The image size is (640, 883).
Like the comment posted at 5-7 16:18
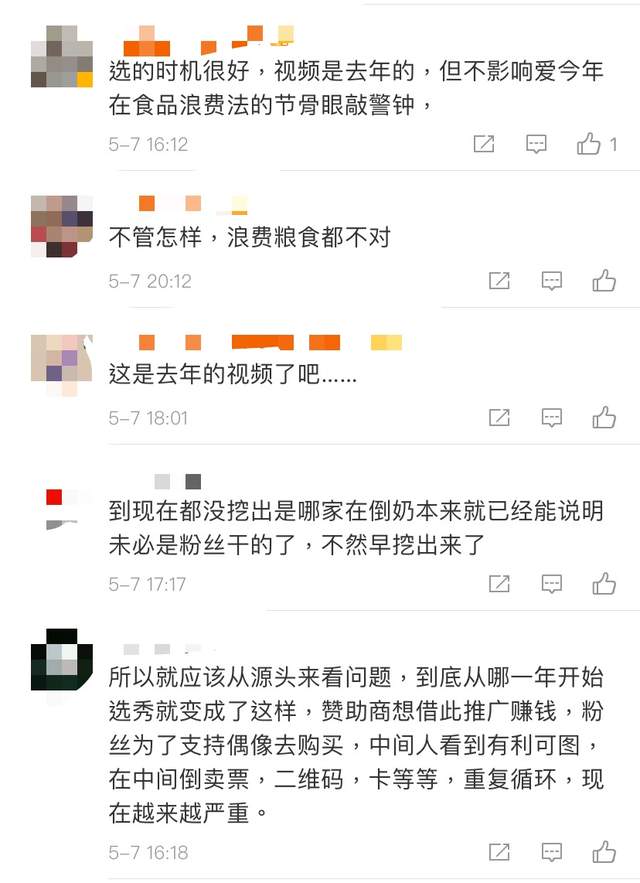pos(604,852)
